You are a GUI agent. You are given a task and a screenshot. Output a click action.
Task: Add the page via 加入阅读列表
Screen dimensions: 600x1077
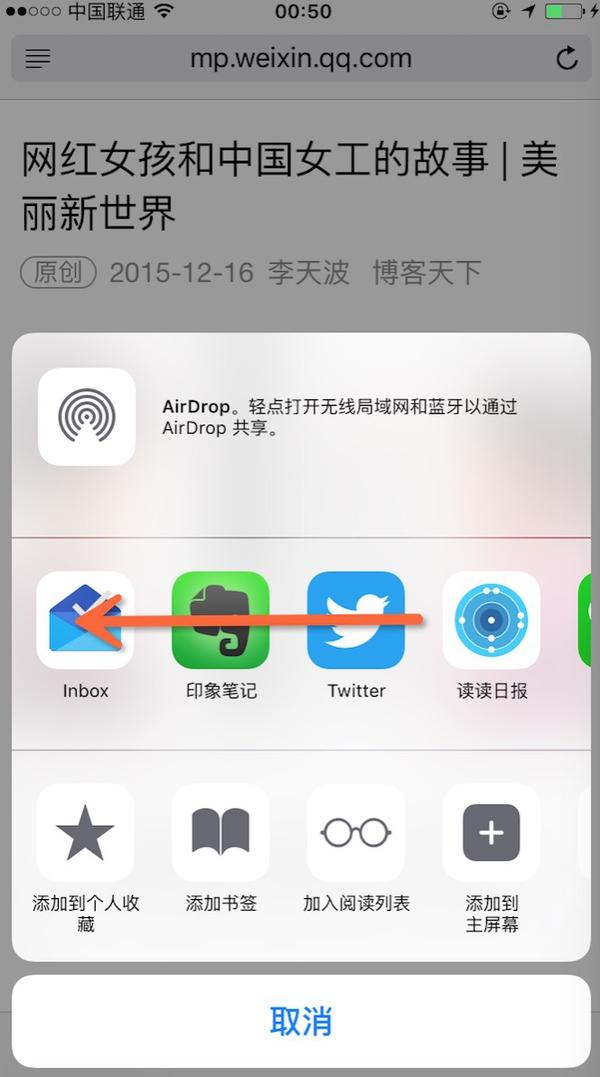(356, 832)
